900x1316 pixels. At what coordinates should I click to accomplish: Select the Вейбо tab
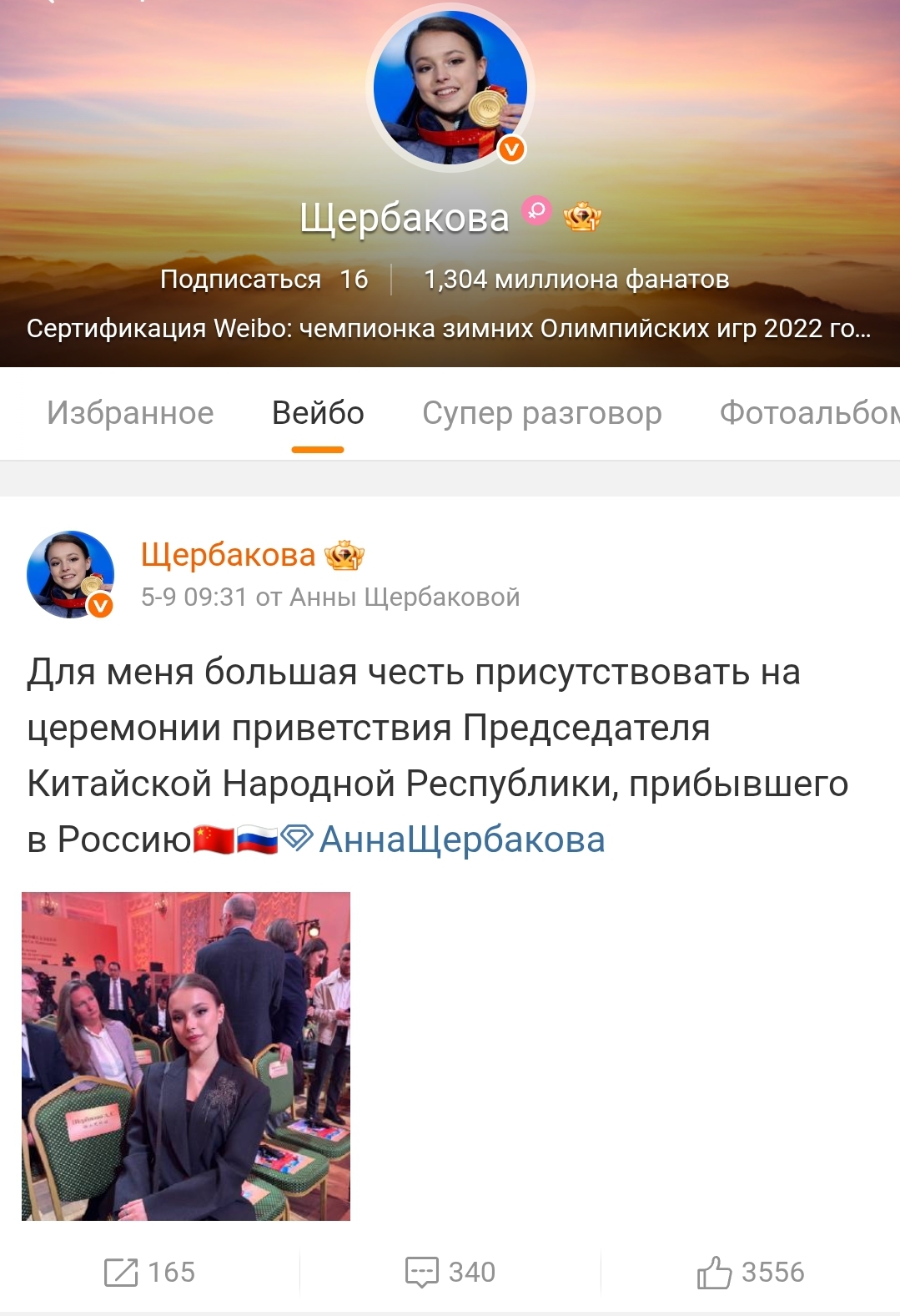click(x=318, y=413)
